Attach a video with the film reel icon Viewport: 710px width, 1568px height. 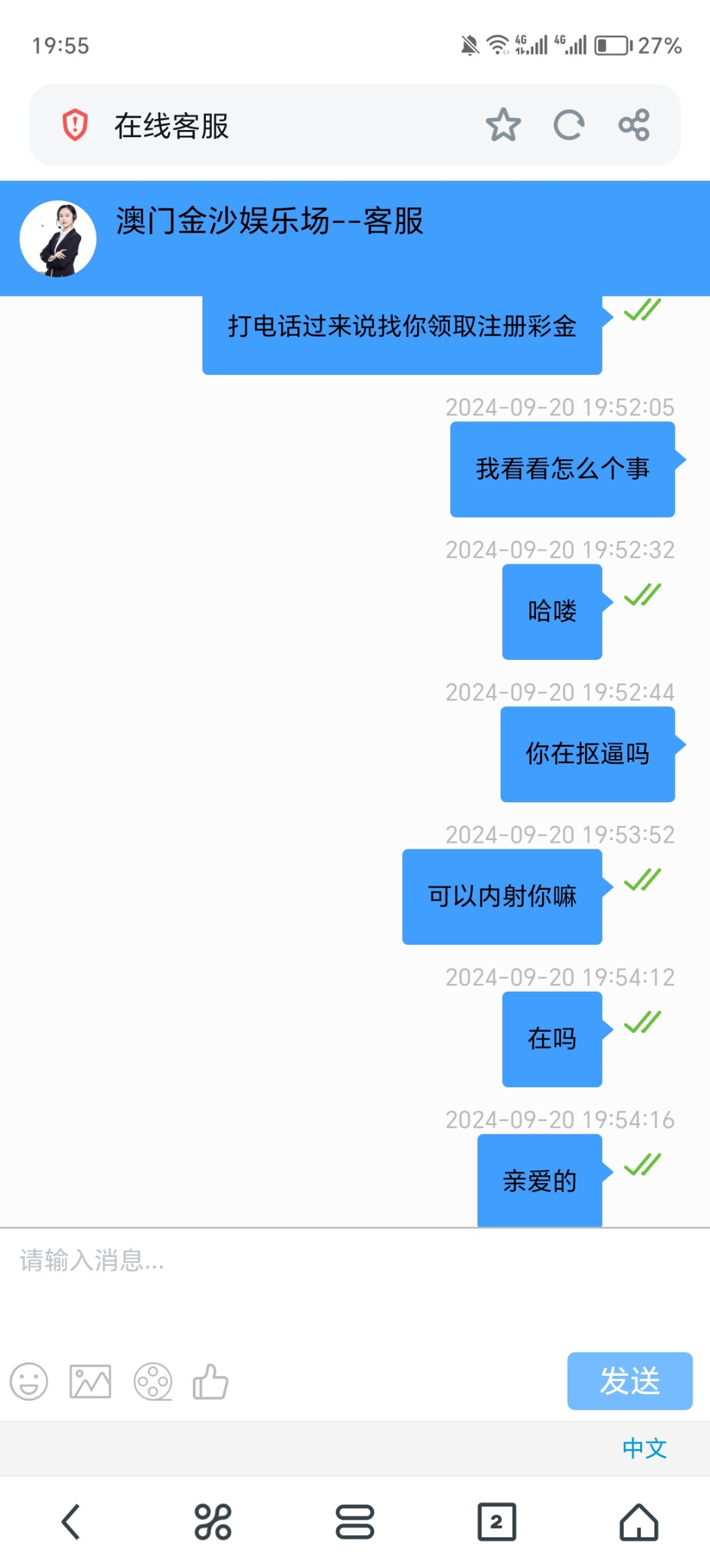point(153,1381)
